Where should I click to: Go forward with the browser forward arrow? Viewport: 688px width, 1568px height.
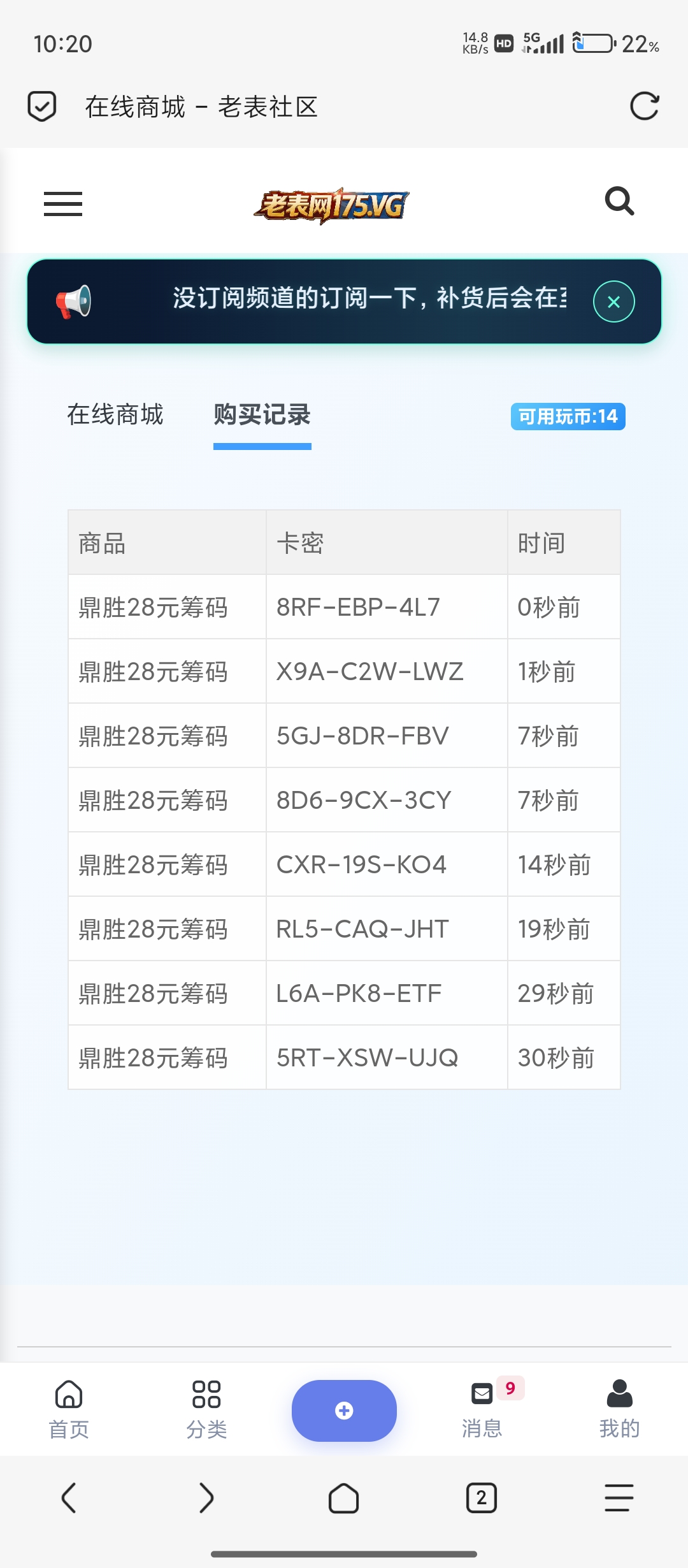(x=206, y=1497)
